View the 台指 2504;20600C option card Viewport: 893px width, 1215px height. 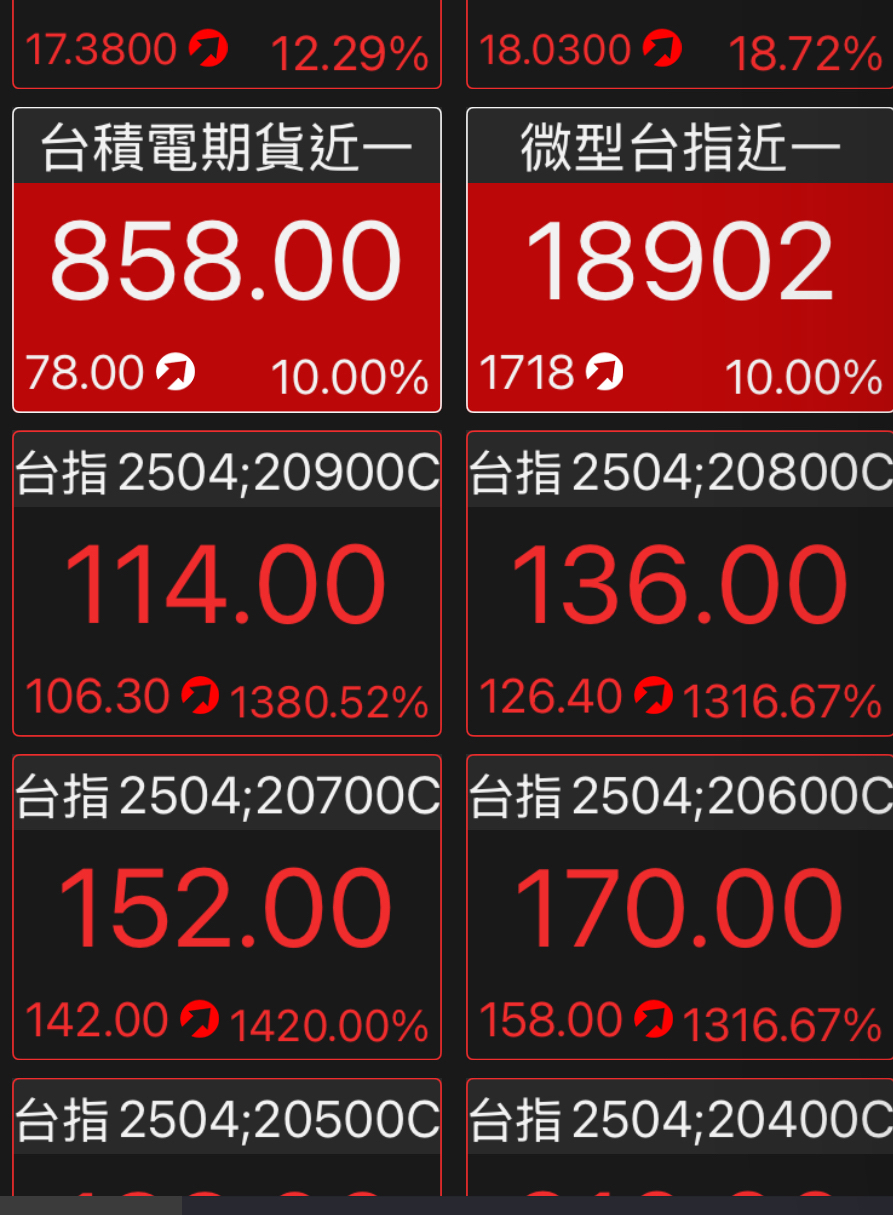tap(680, 908)
